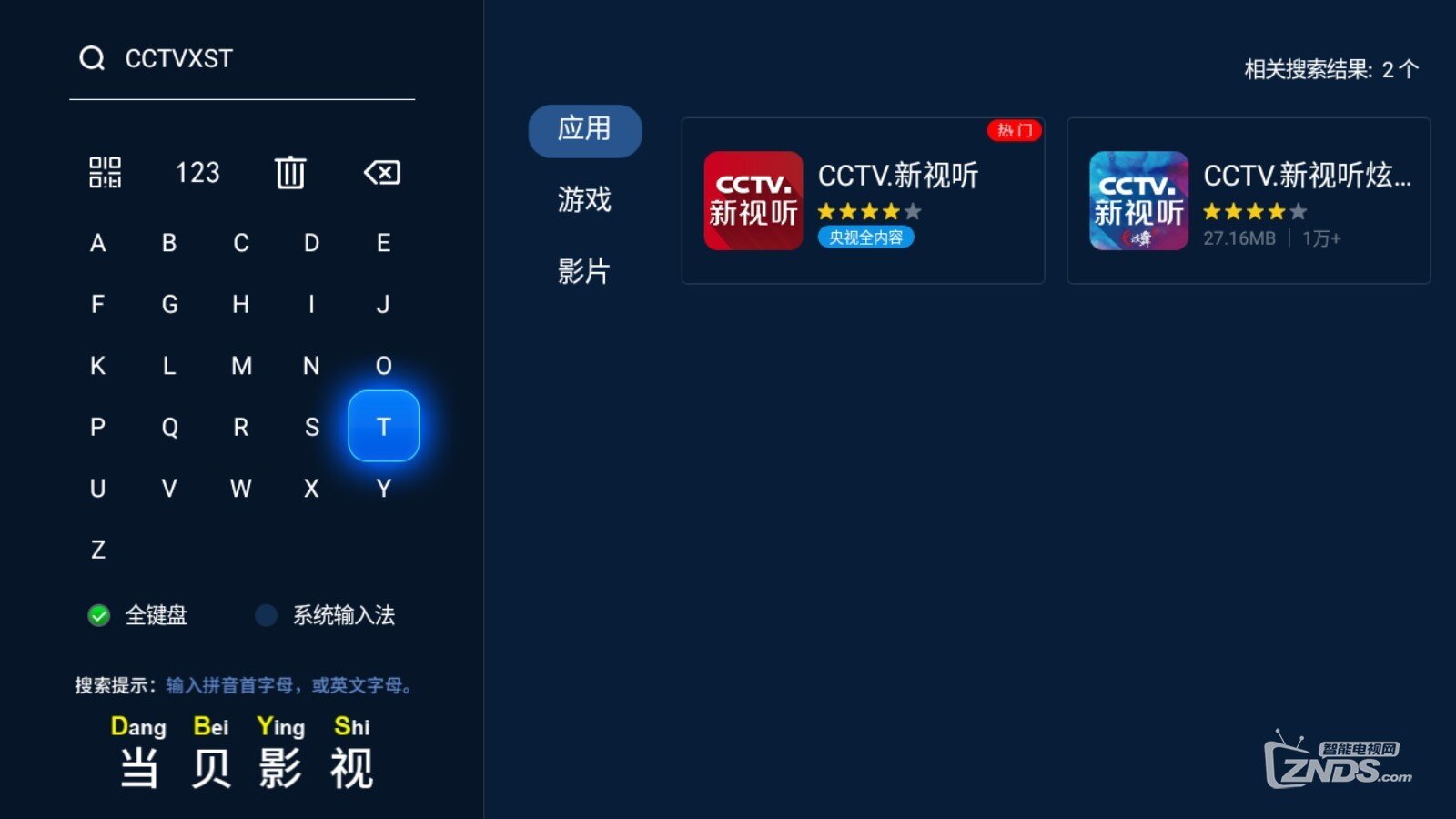Screen dimensions: 1456x819
Task: Open the CCTV.新视听 app card
Action: pyautogui.click(x=863, y=200)
